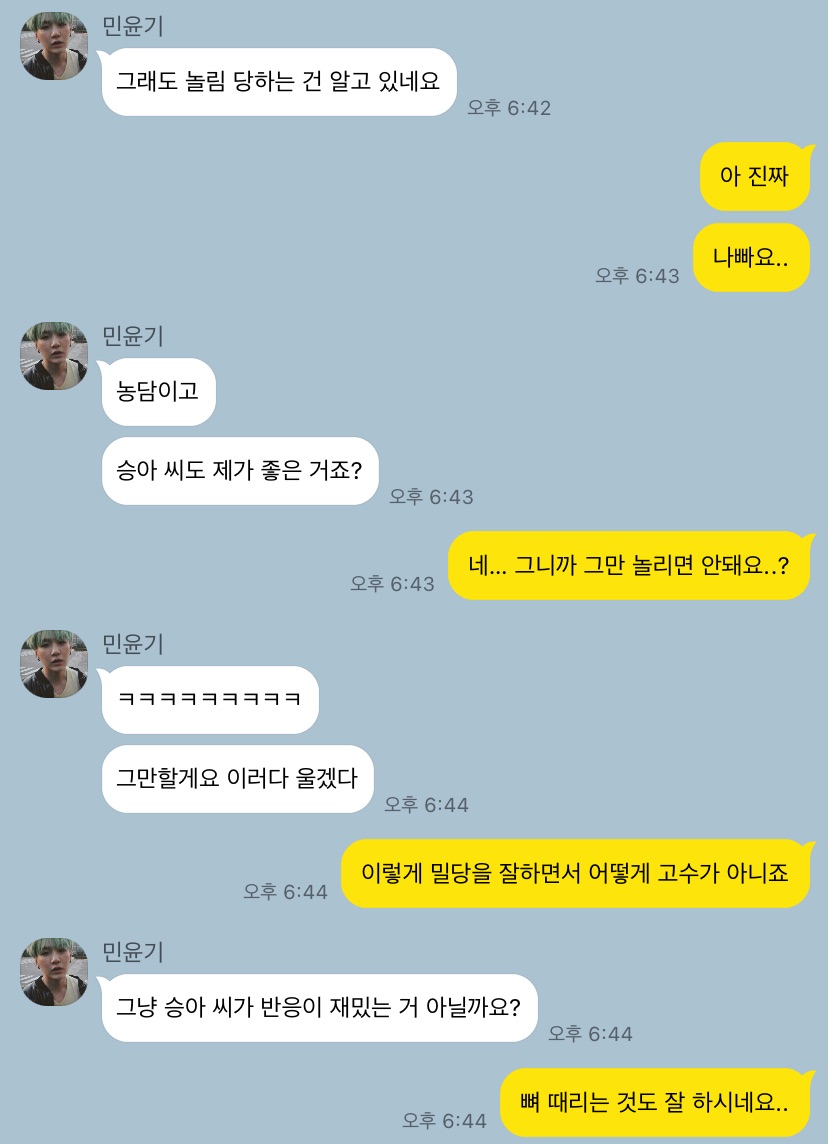This screenshot has width=828, height=1144.
Task: Open 민윤기's profile picture above '그래도 놀림 당하는' message
Action: point(54,46)
